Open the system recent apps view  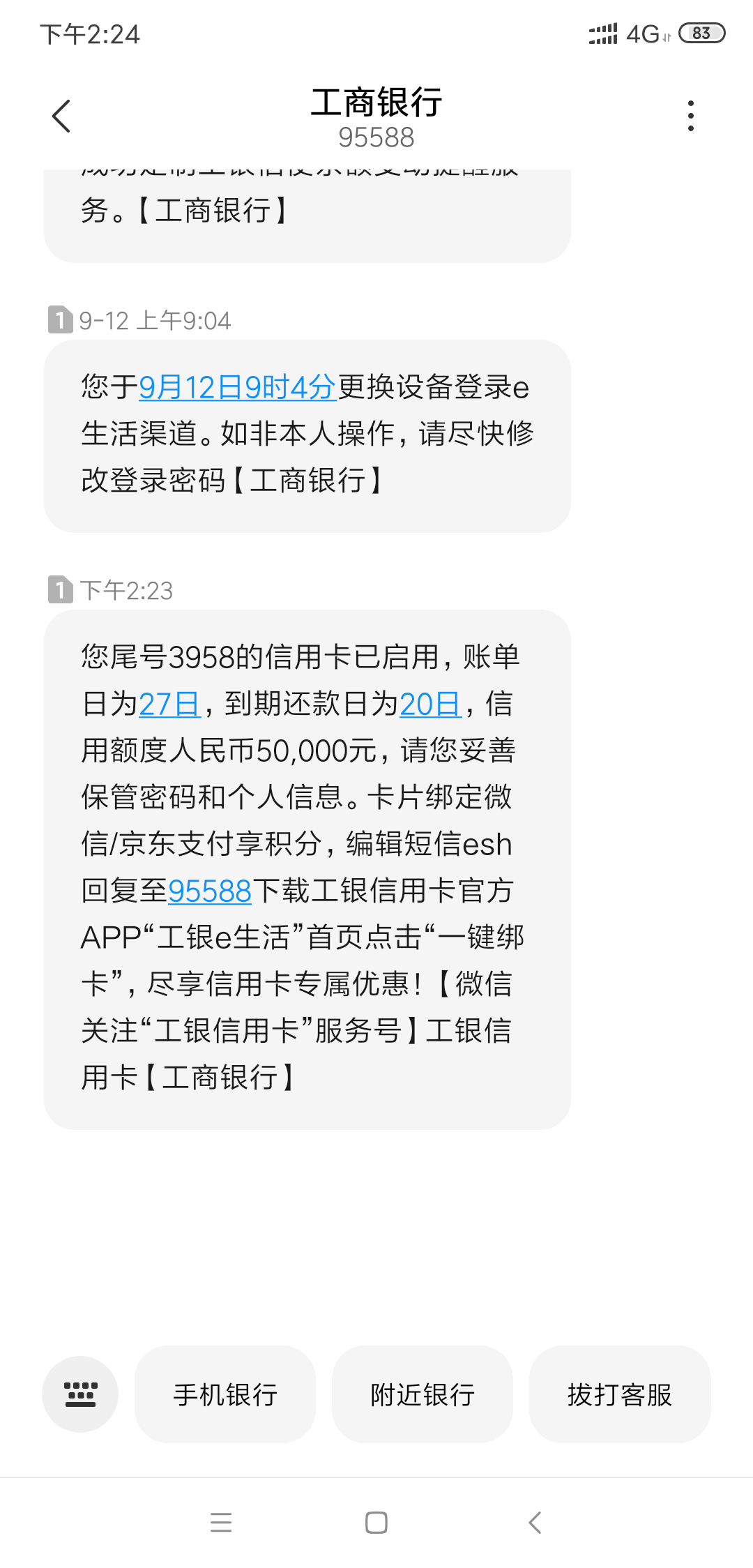click(x=221, y=1522)
